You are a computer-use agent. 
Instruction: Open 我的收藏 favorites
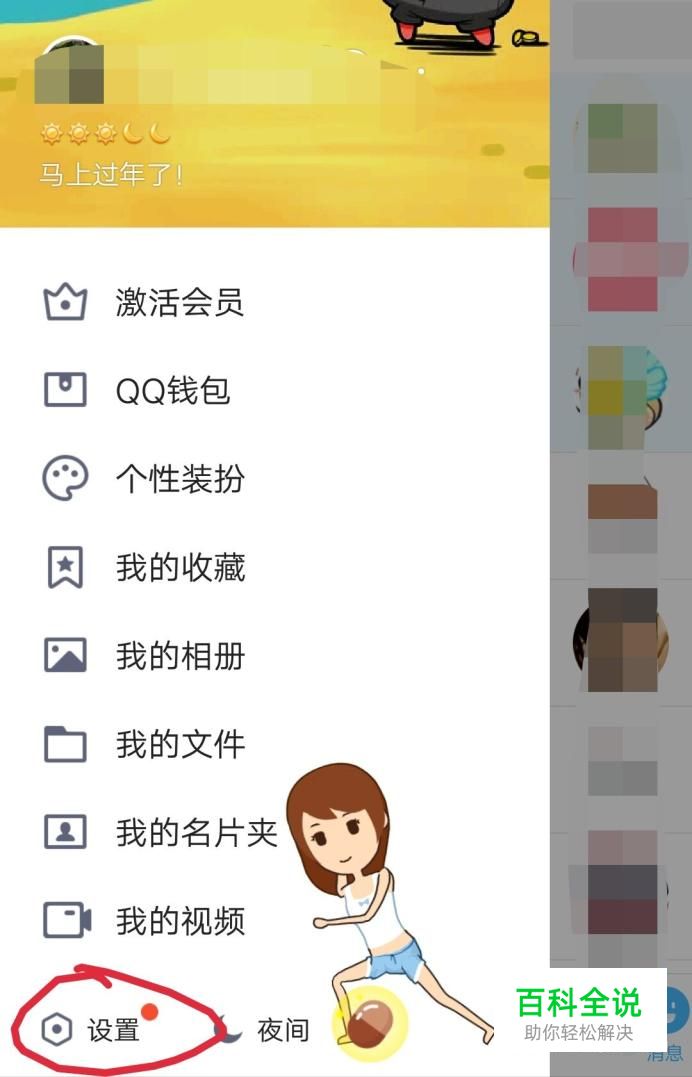point(178,568)
